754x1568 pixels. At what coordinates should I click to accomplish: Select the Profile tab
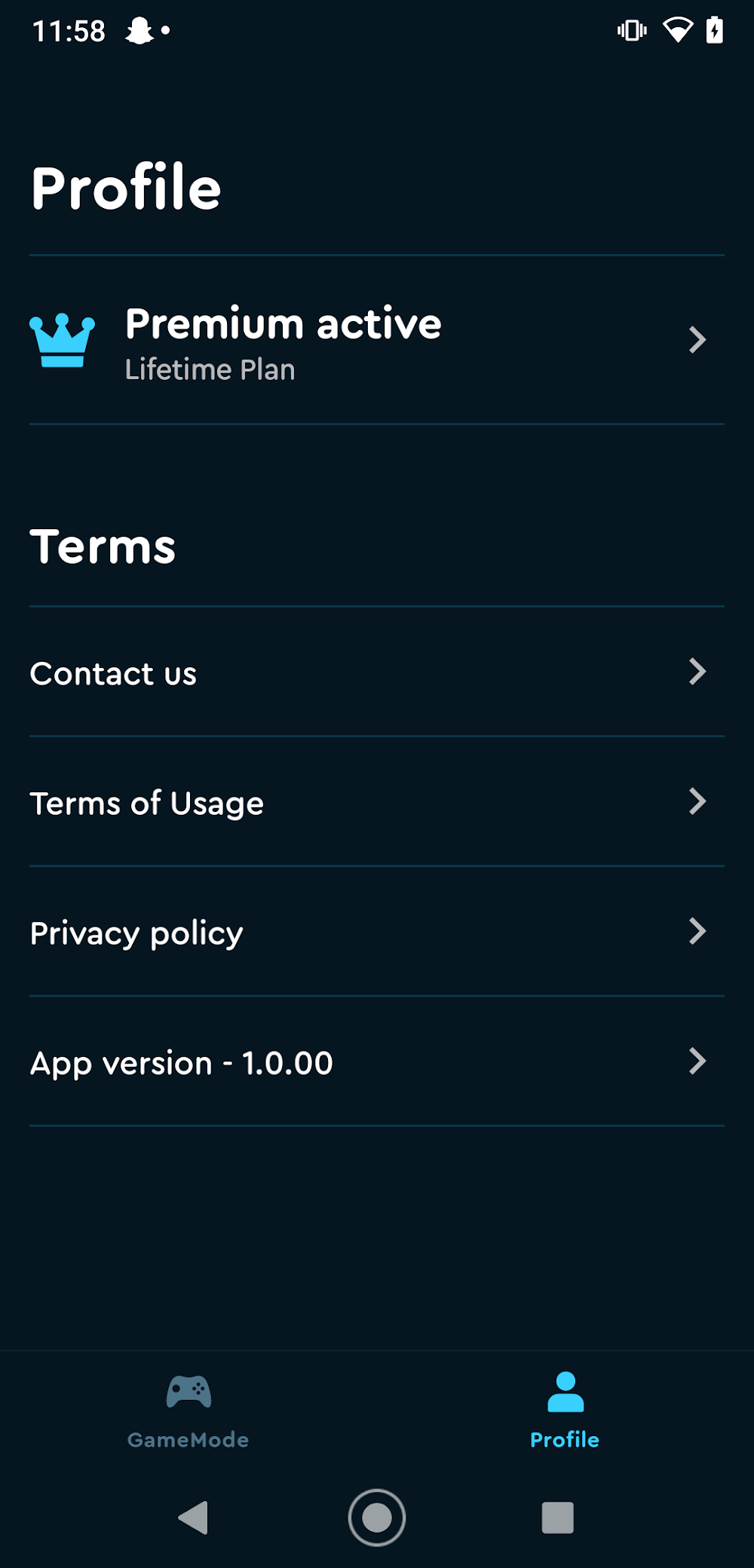click(565, 1410)
